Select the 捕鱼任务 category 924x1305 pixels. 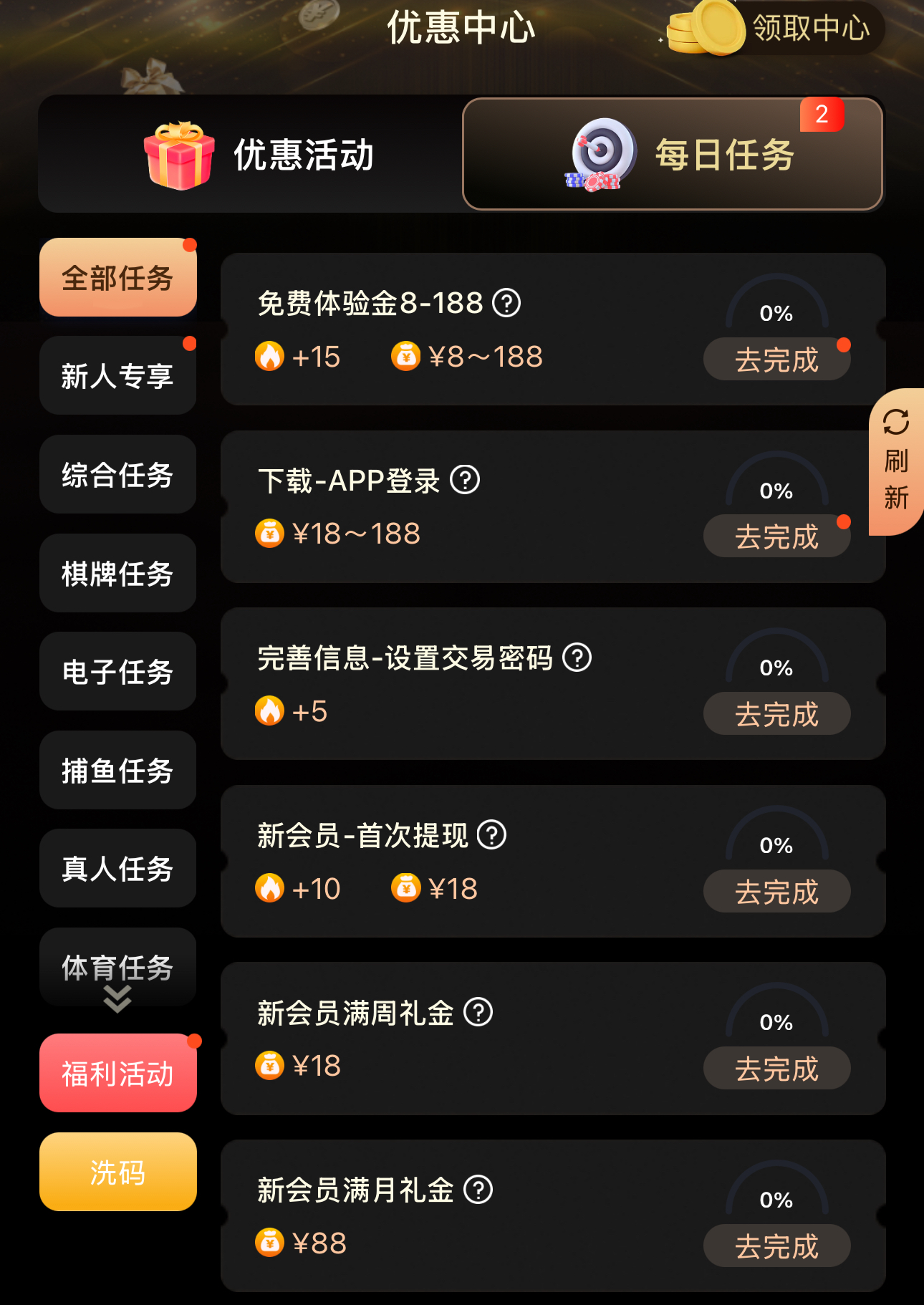click(x=117, y=771)
